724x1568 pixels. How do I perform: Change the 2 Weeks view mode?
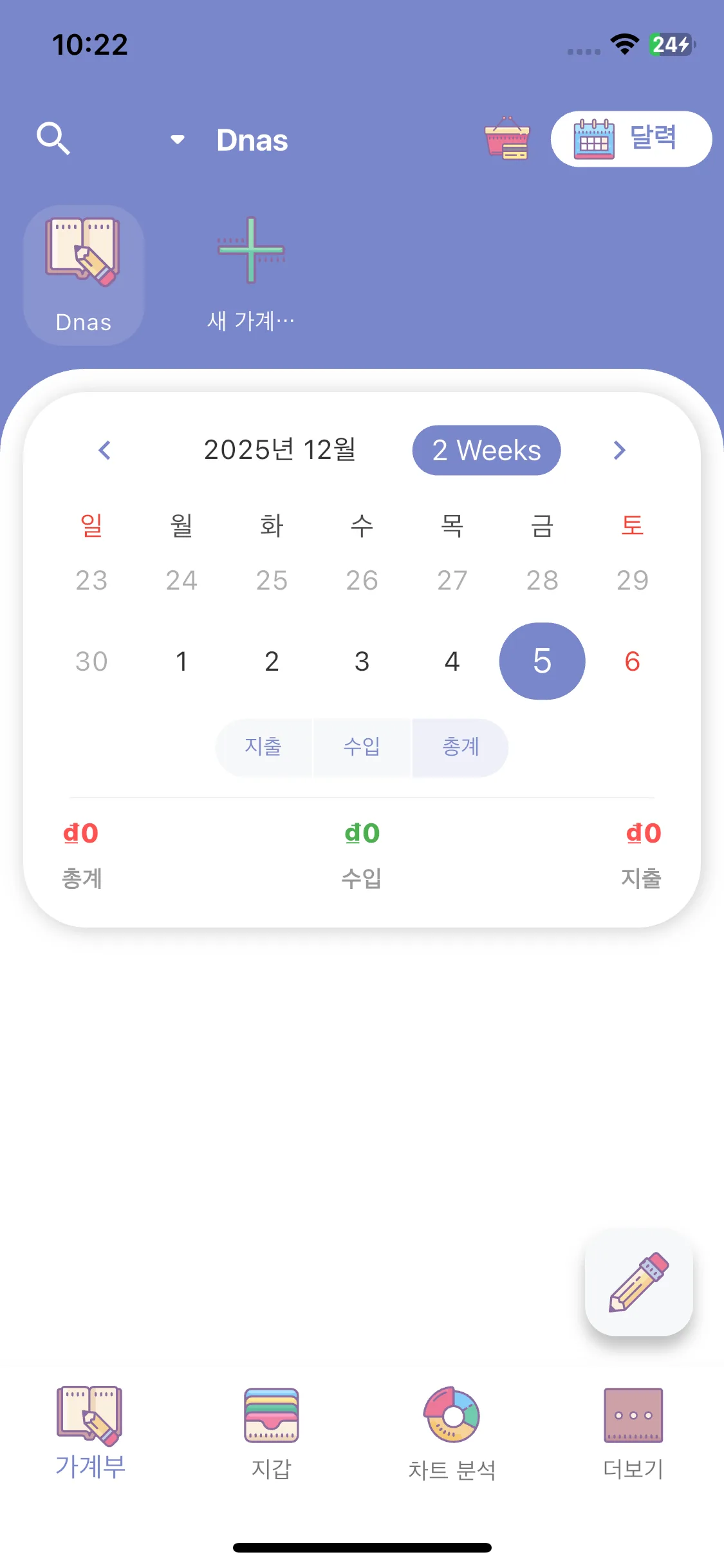click(x=487, y=451)
